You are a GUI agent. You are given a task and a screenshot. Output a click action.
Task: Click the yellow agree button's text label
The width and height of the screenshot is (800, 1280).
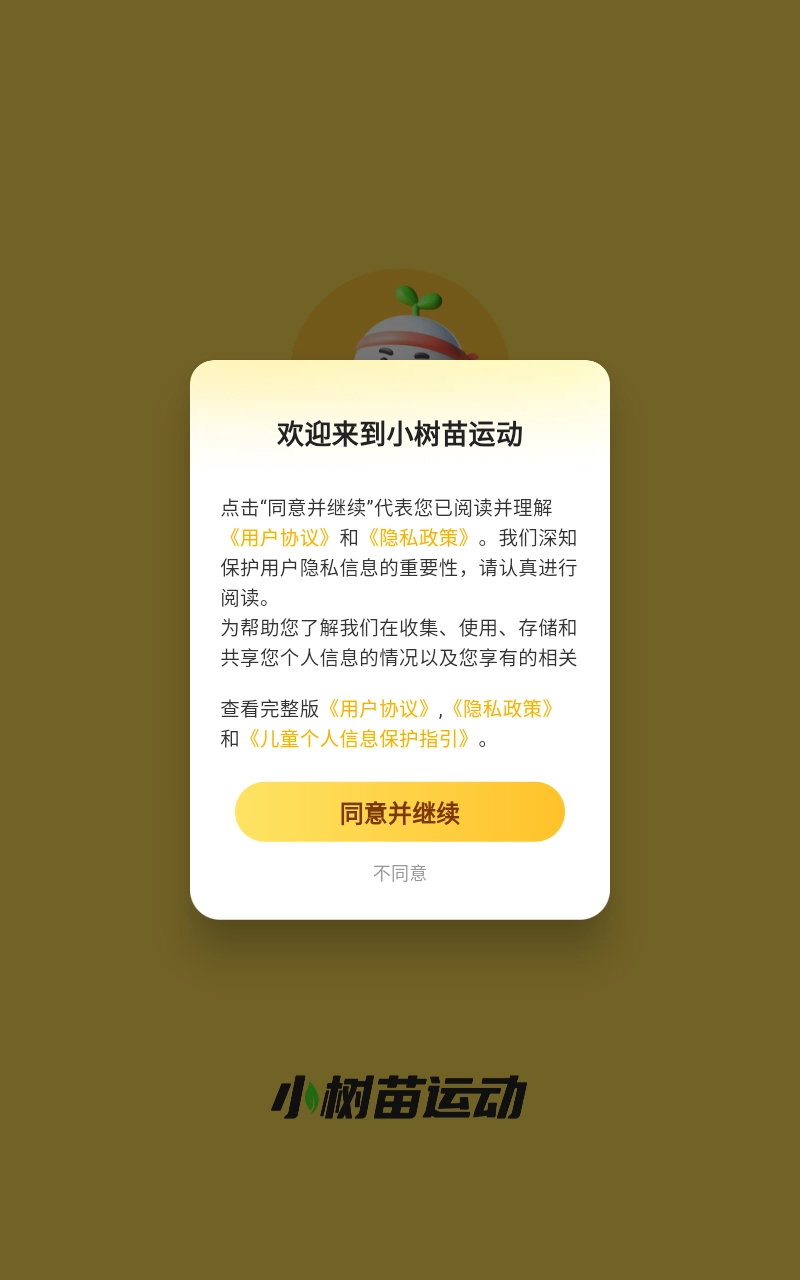400,812
